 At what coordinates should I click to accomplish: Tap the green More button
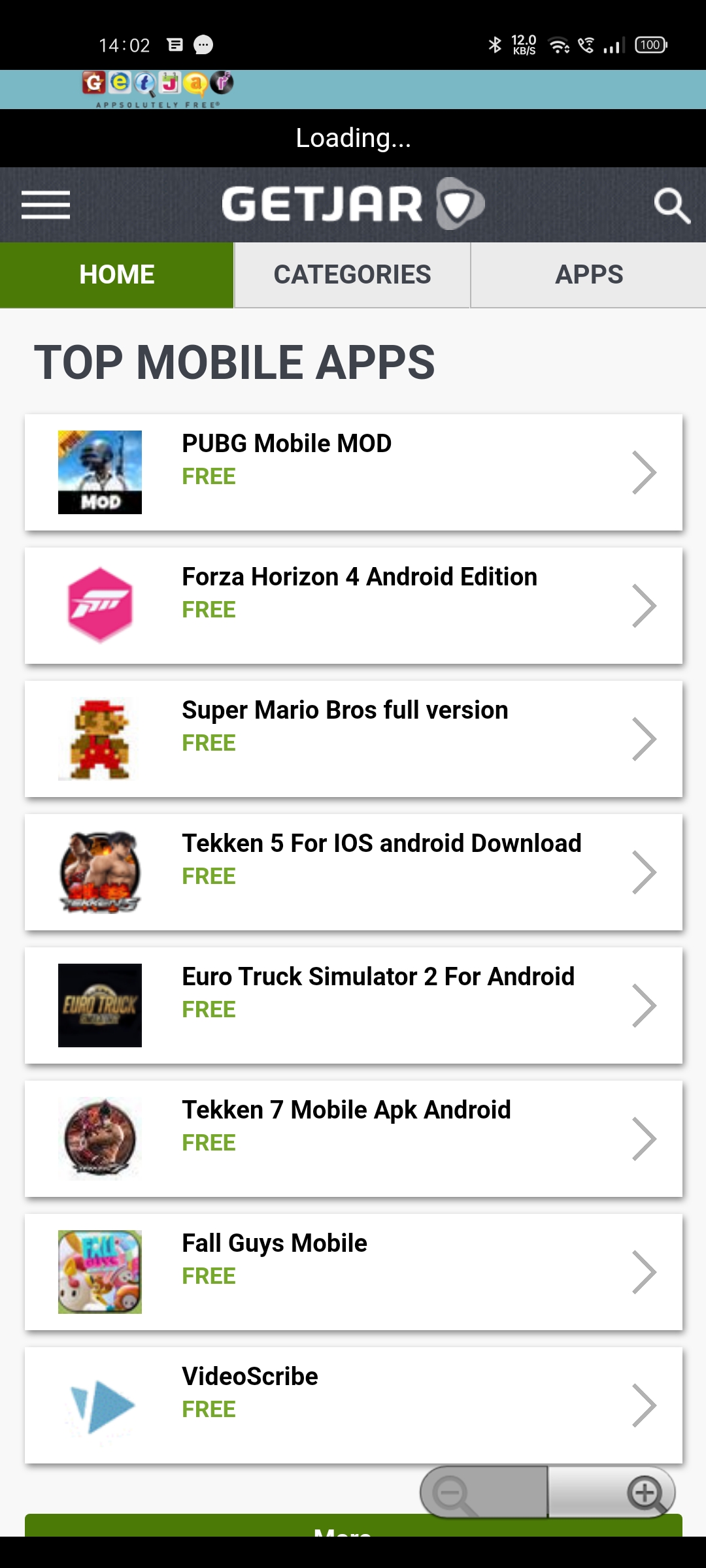pos(196,1526)
